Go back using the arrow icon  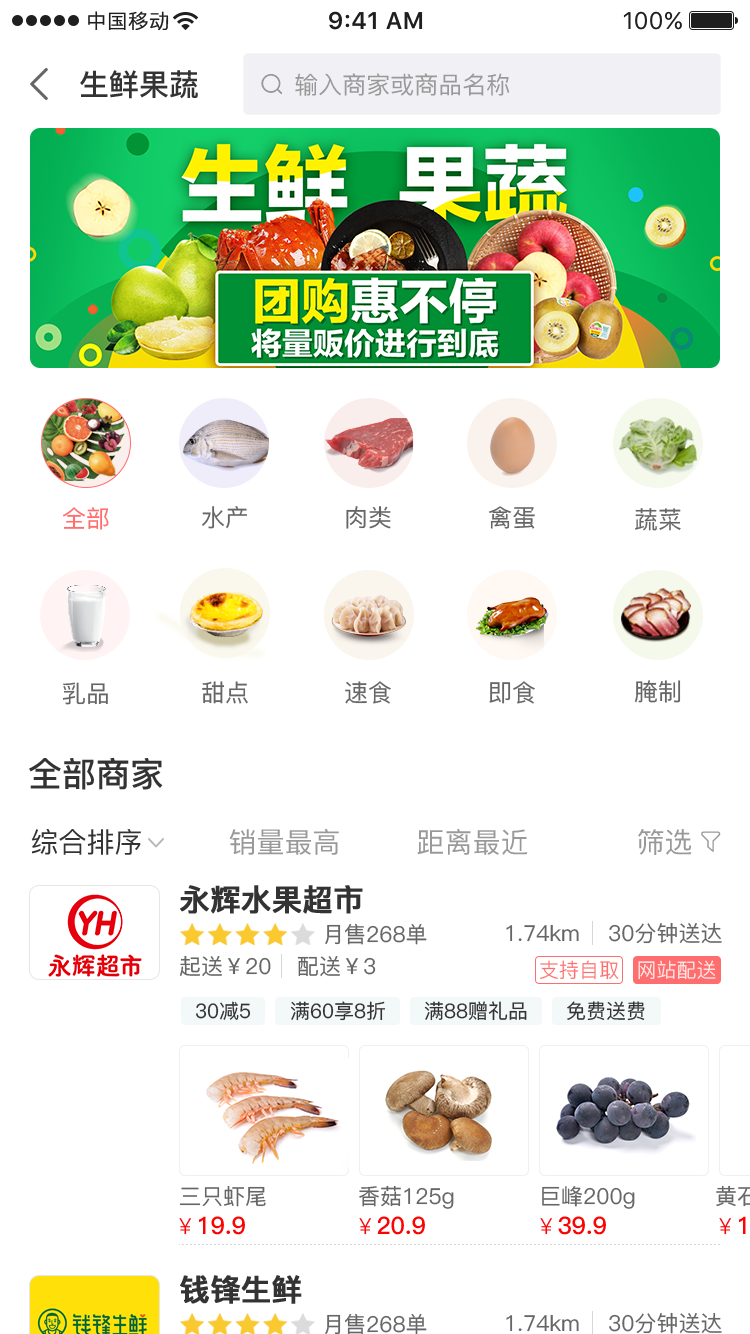39,84
